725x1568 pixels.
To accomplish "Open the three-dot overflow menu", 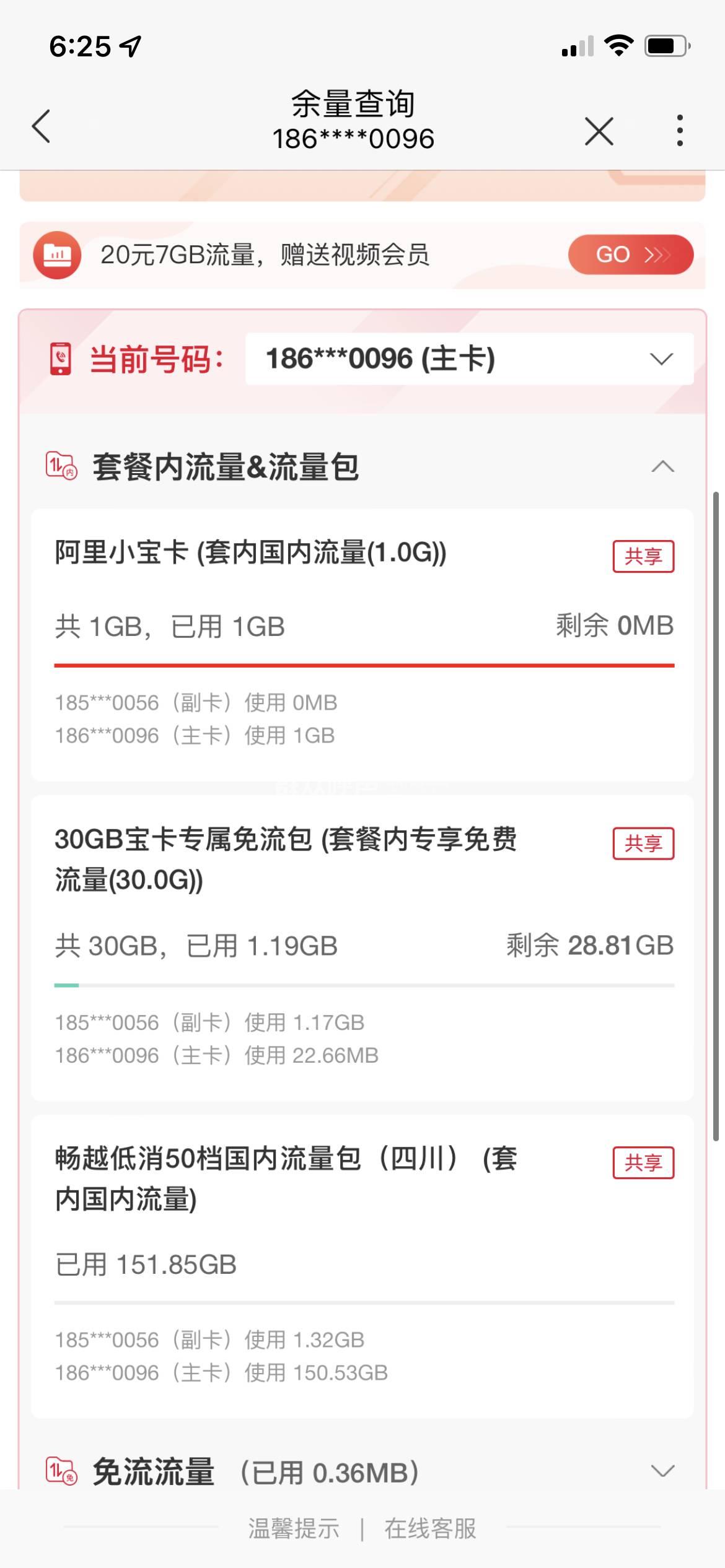I will click(x=680, y=131).
